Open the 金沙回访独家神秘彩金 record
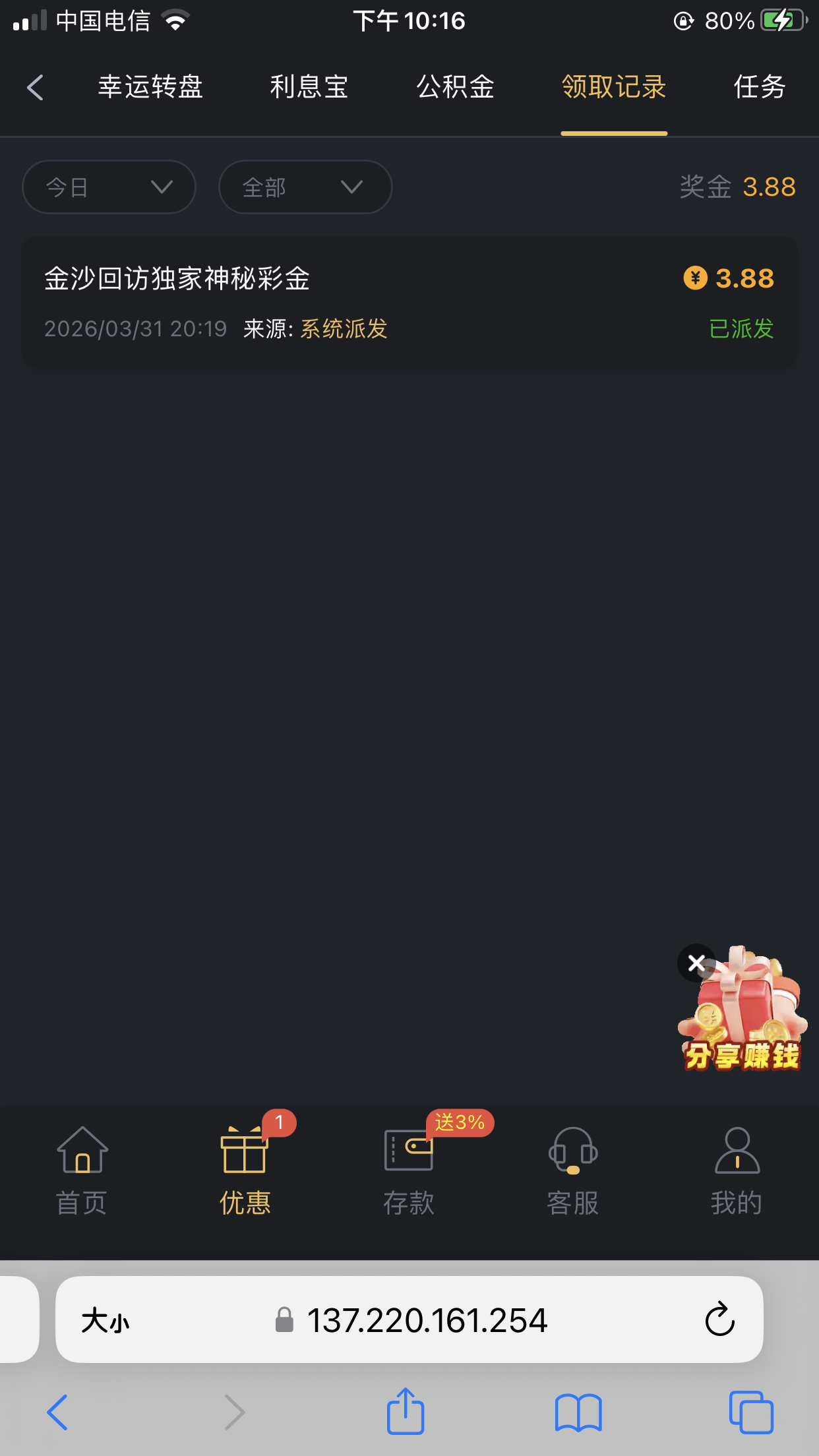This screenshot has width=819, height=1456. point(409,302)
